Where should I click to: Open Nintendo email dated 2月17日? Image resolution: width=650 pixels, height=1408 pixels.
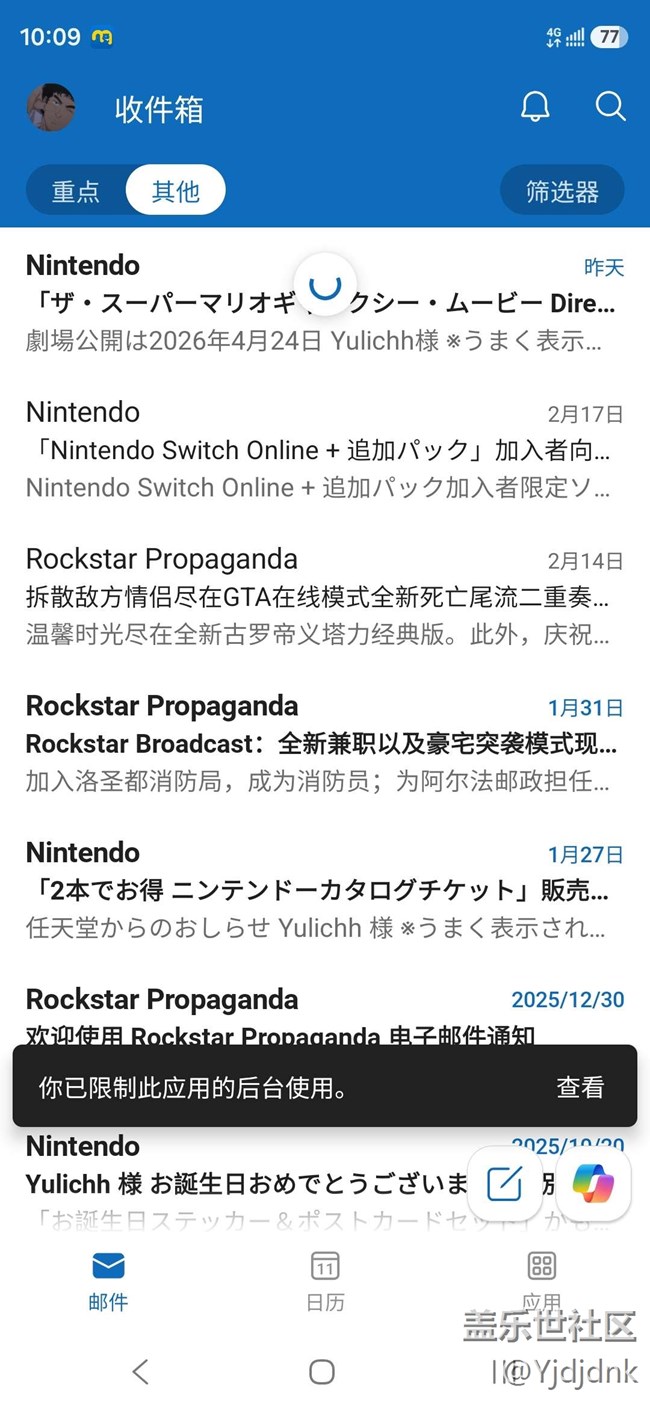click(x=324, y=450)
